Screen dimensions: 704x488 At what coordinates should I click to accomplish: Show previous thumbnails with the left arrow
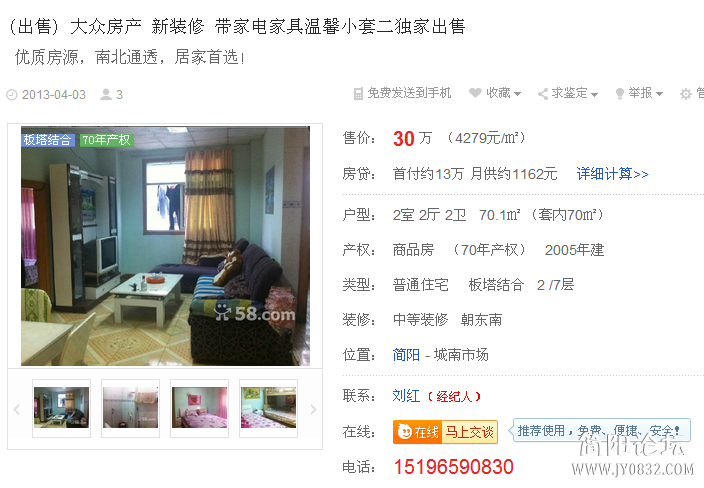pyautogui.click(x=16, y=409)
